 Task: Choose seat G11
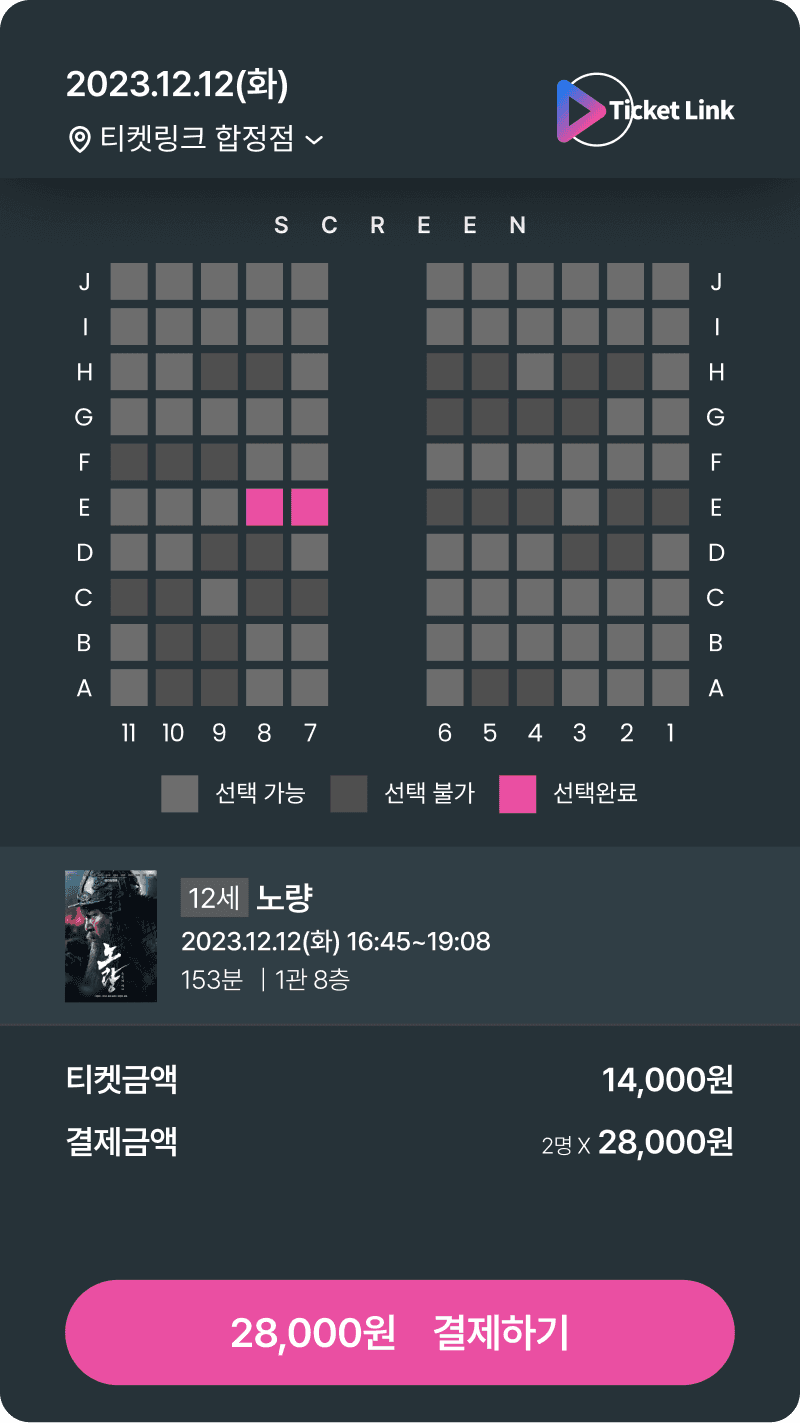coord(129,417)
